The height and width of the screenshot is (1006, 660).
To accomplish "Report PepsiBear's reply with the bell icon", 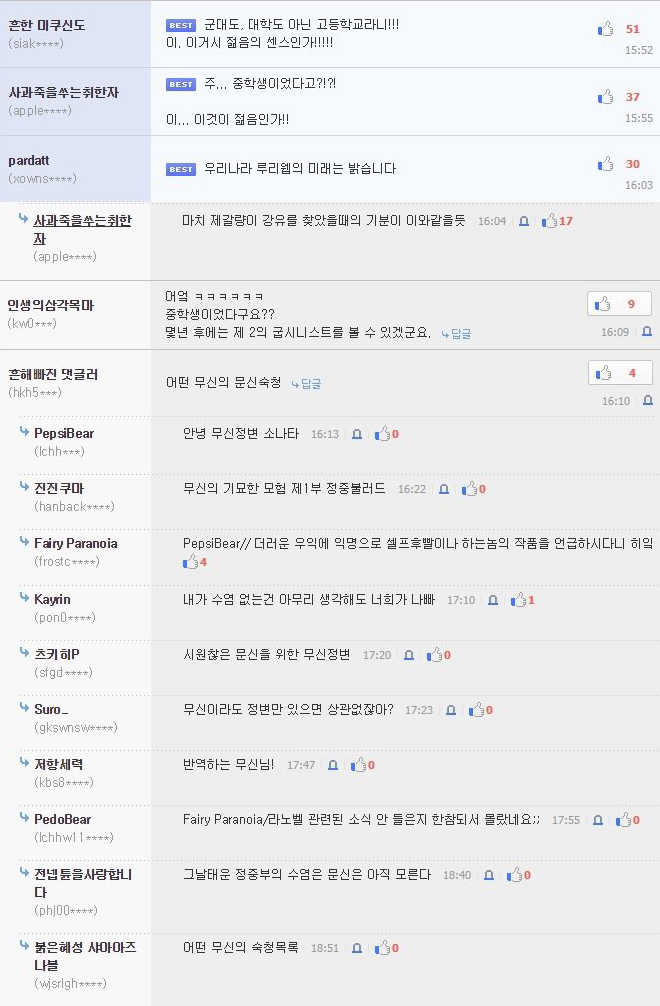I will pyautogui.click(x=357, y=434).
